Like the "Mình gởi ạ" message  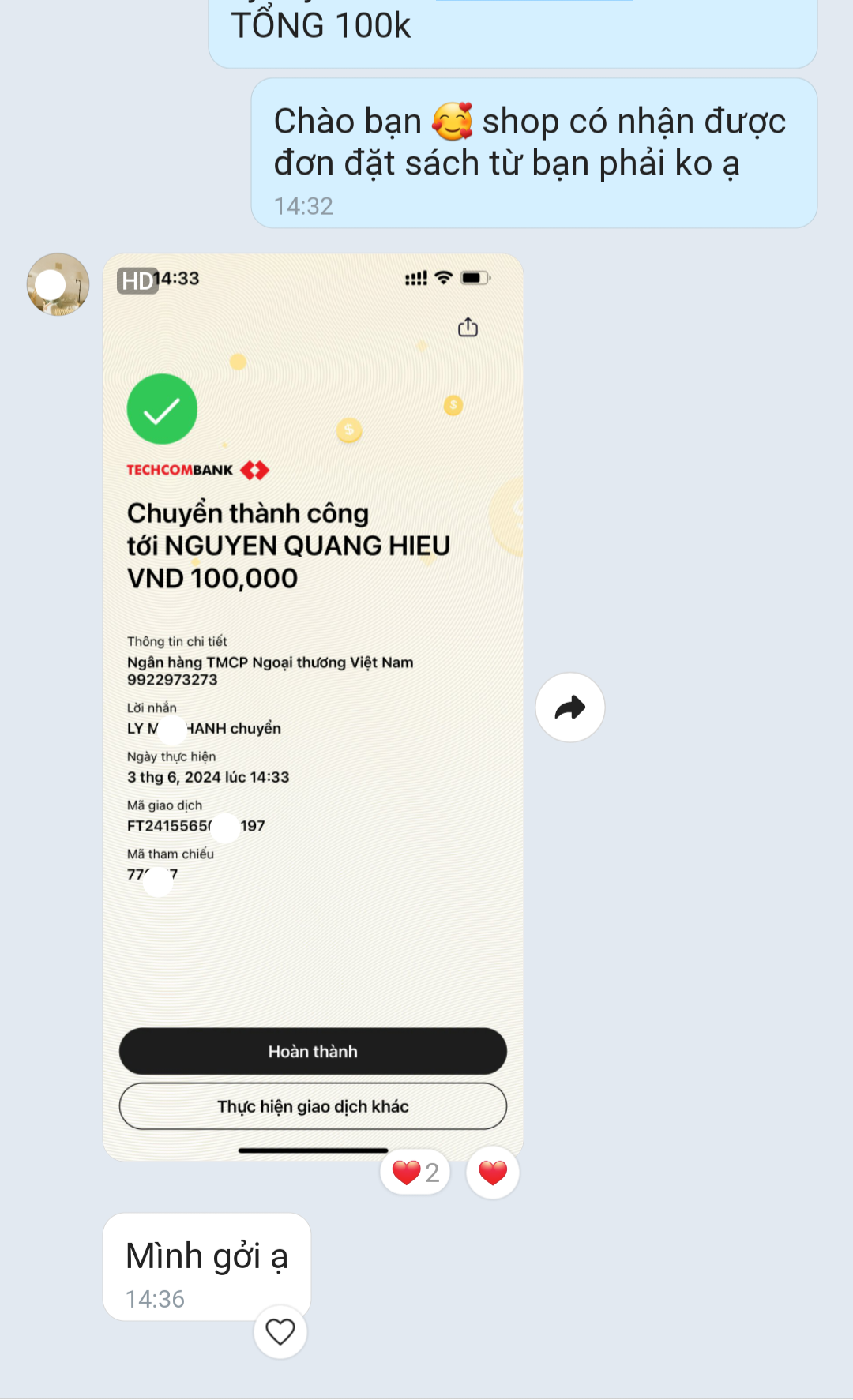click(x=280, y=1332)
